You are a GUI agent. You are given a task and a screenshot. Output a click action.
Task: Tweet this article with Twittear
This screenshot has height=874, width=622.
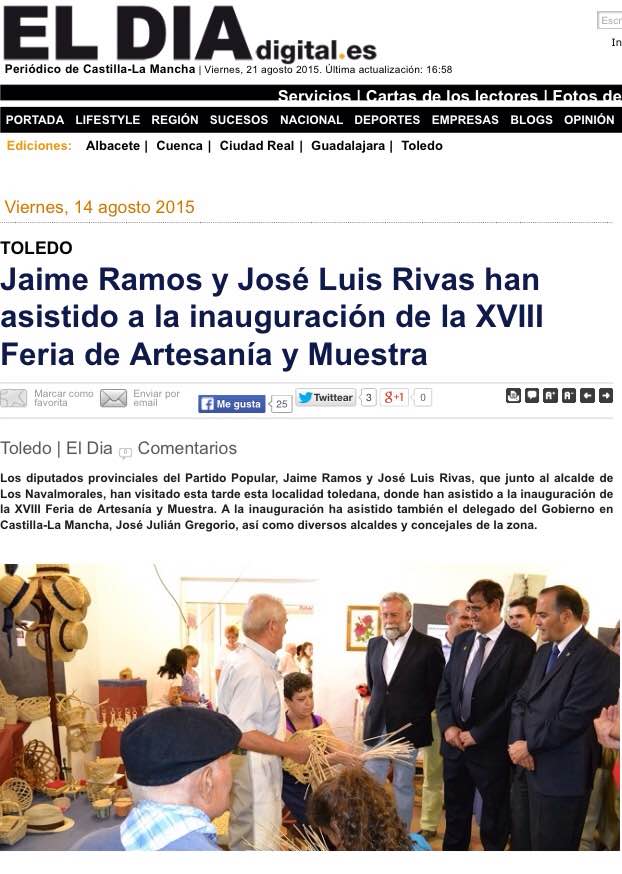tap(325, 398)
